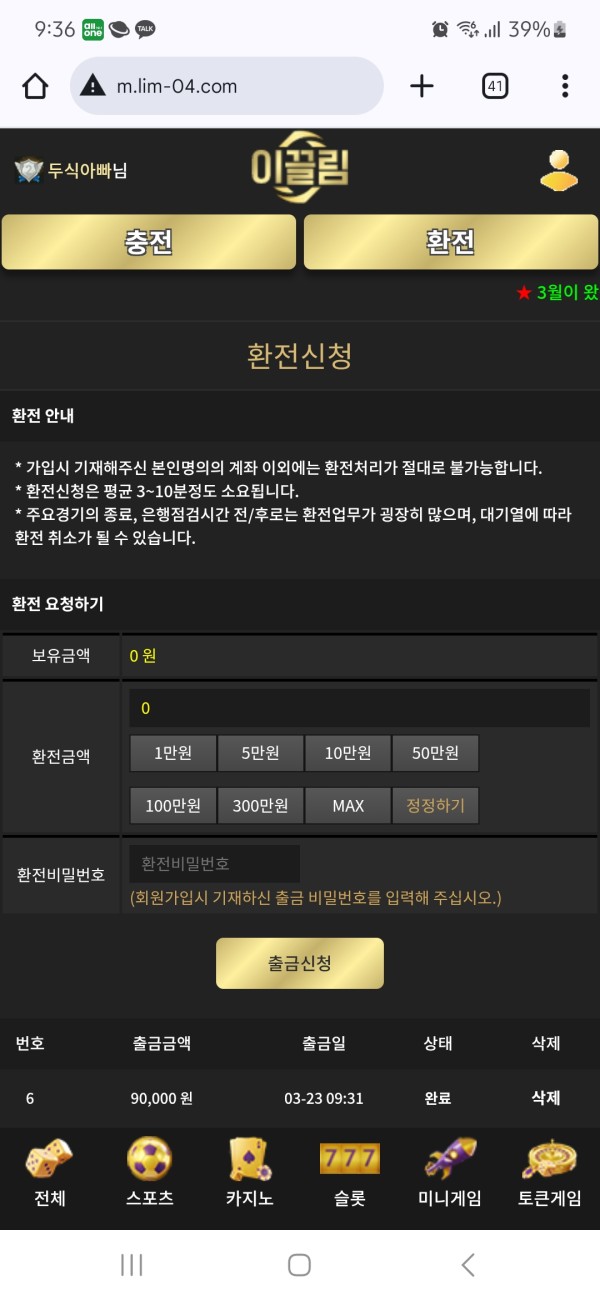Focus the 환전금액 amount field

click(359, 708)
